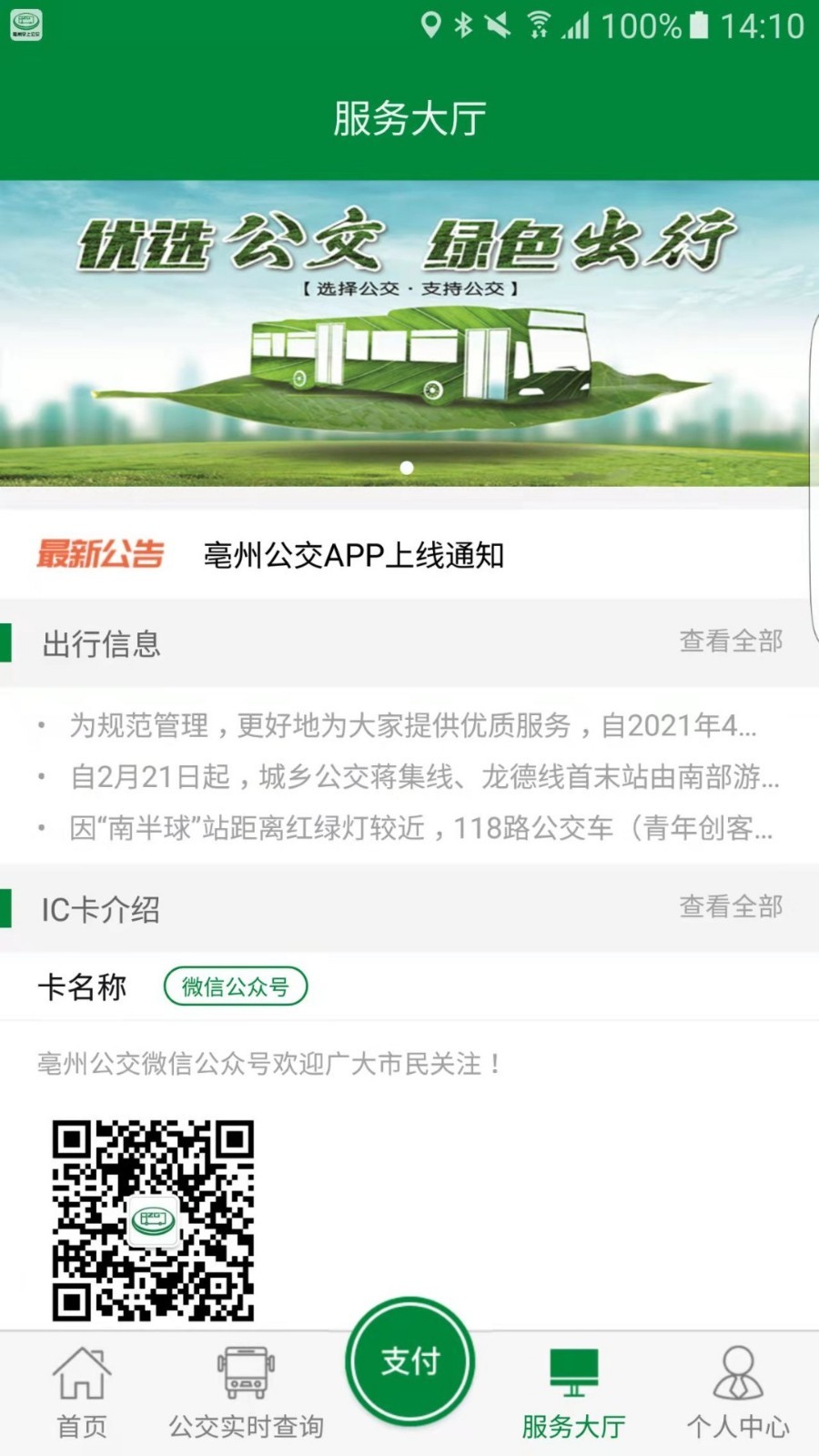The width and height of the screenshot is (819, 1456).
Task: Open the 118路公交车 announcement
Action: coord(409,829)
